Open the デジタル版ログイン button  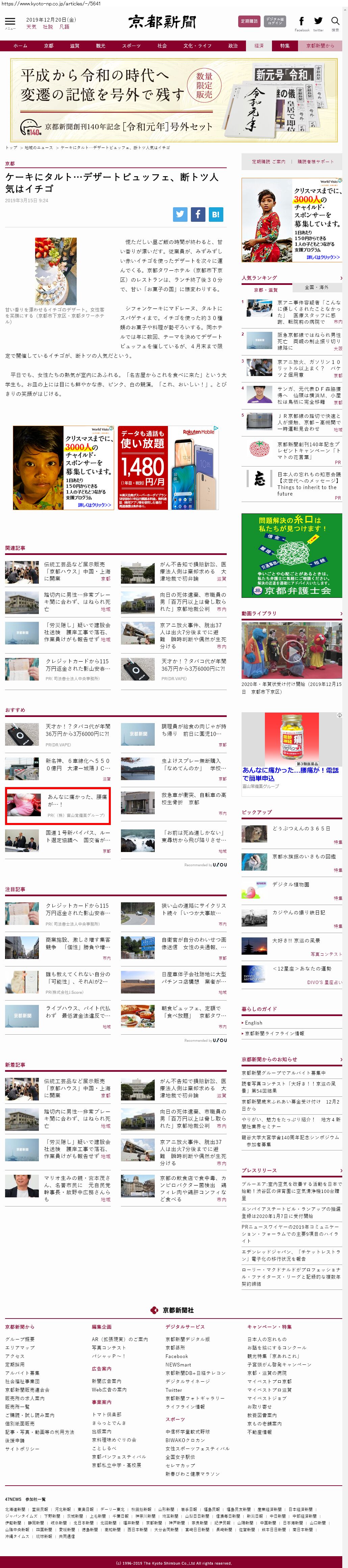click(274, 21)
